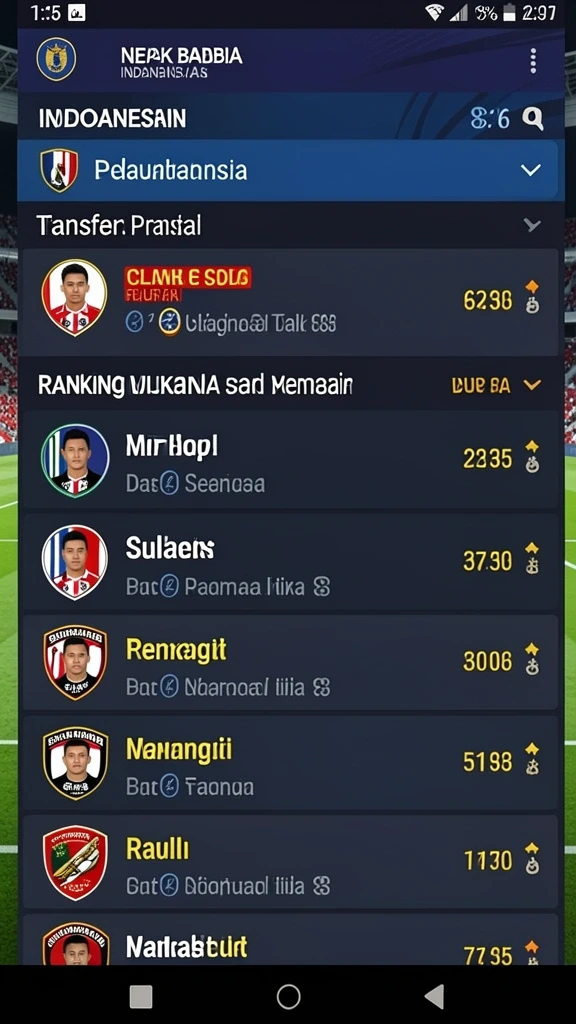Go back with the system back button

tap(434, 997)
